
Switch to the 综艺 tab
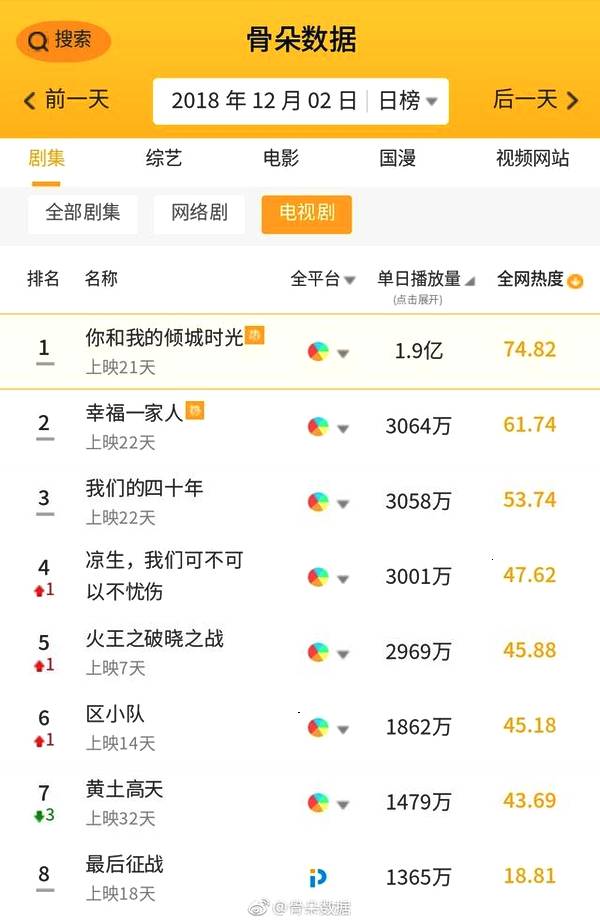tap(163, 158)
